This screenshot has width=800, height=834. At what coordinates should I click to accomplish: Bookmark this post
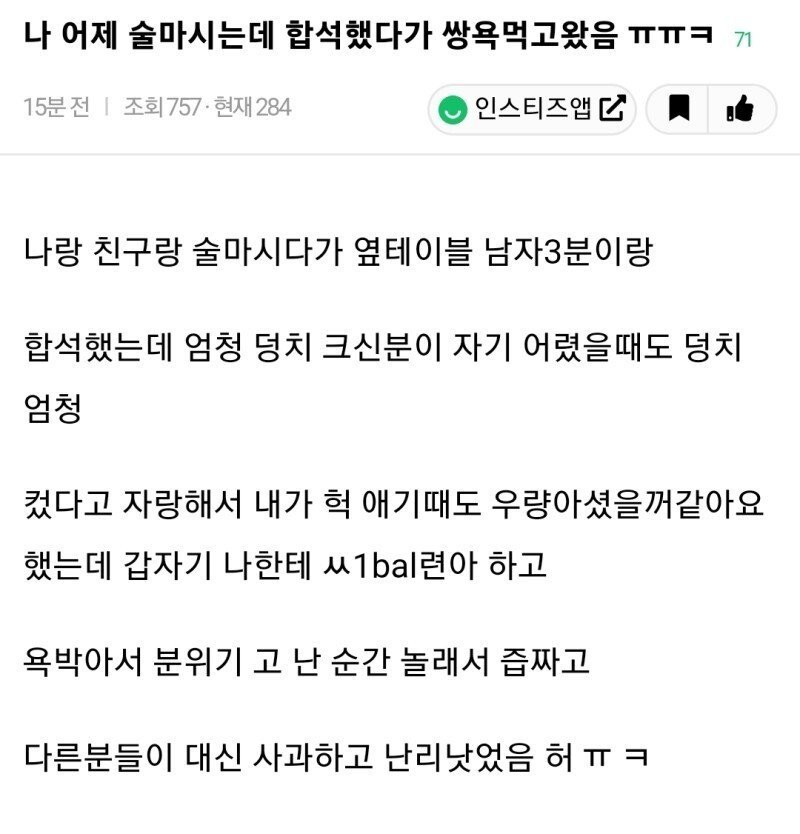(679, 109)
